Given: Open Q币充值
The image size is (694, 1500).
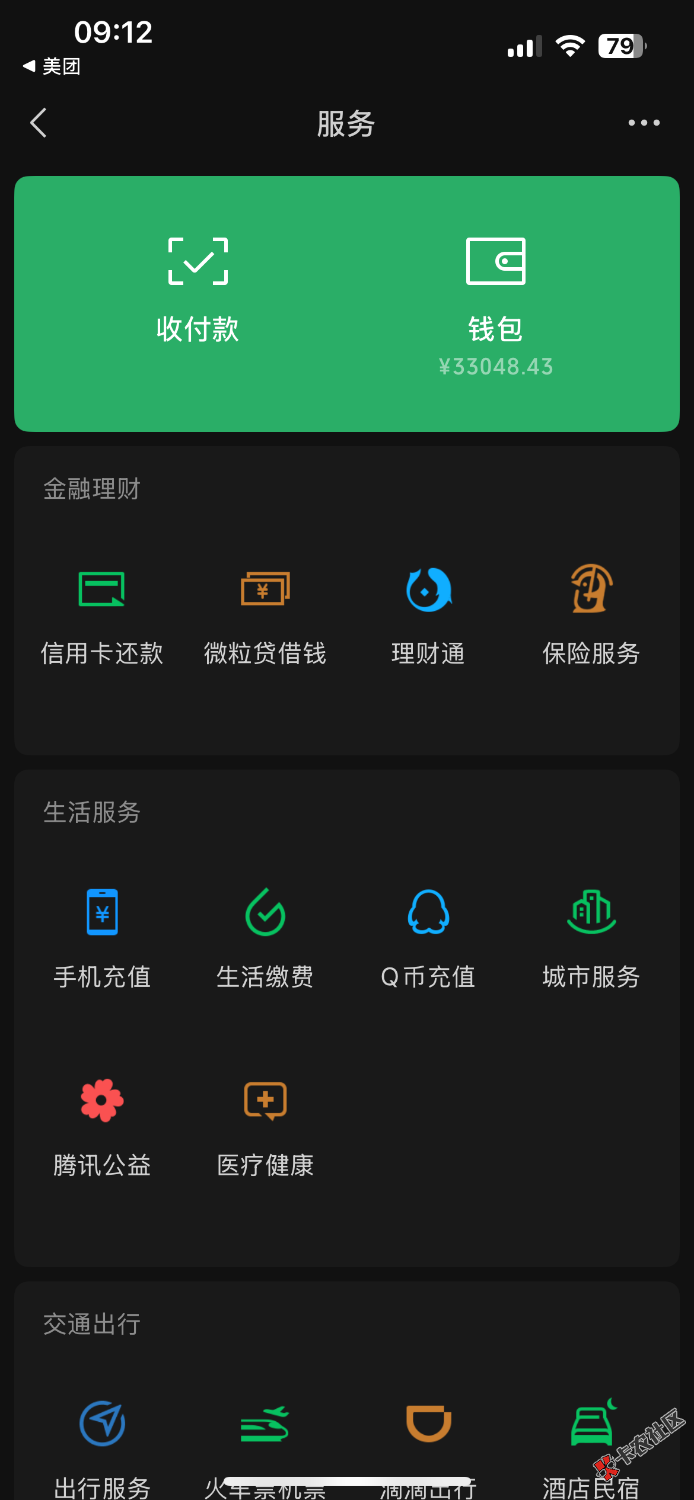Looking at the screenshot, I should (428, 938).
